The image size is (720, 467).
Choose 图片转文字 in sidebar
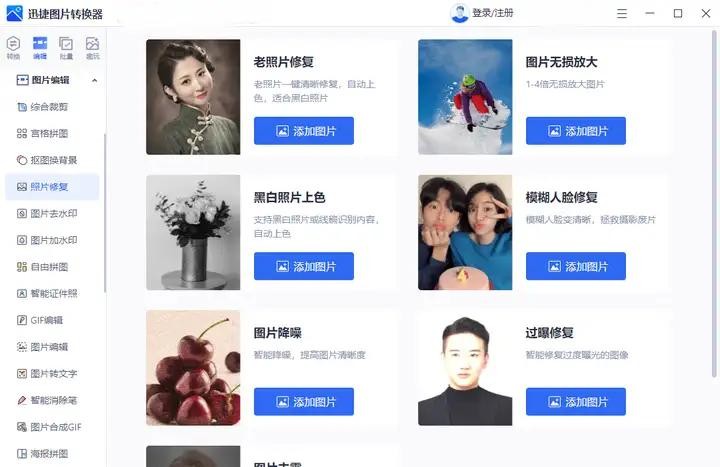click(x=53, y=373)
